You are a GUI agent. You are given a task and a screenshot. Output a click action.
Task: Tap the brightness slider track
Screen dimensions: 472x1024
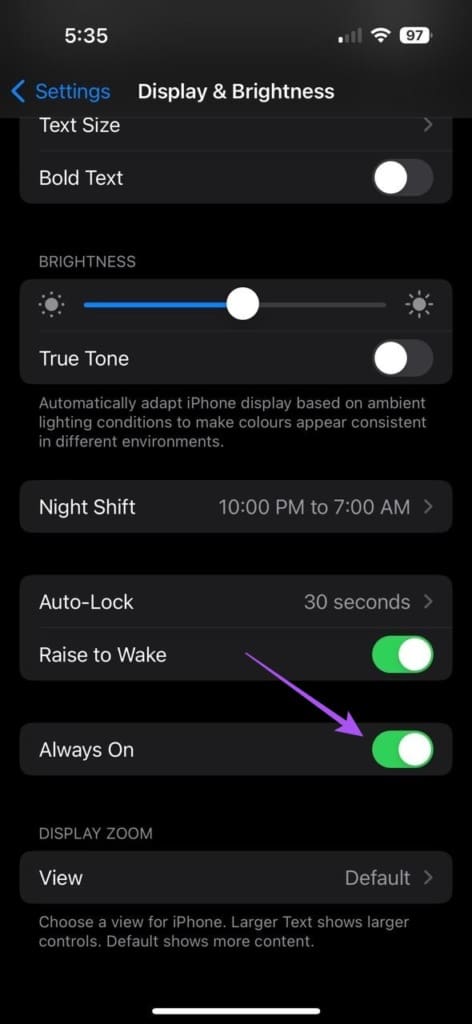click(x=235, y=305)
